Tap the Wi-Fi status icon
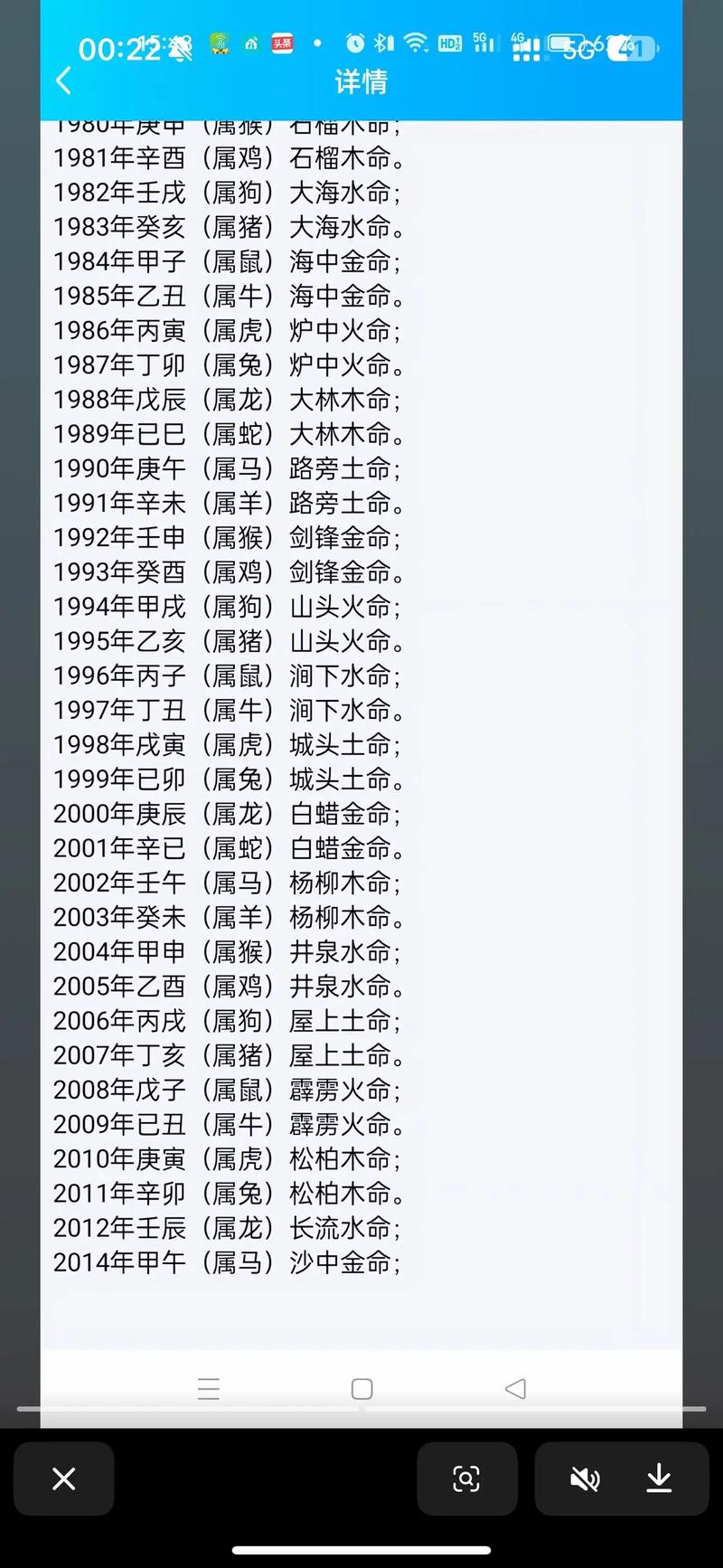Screen dimensions: 723x1568 click(x=415, y=42)
